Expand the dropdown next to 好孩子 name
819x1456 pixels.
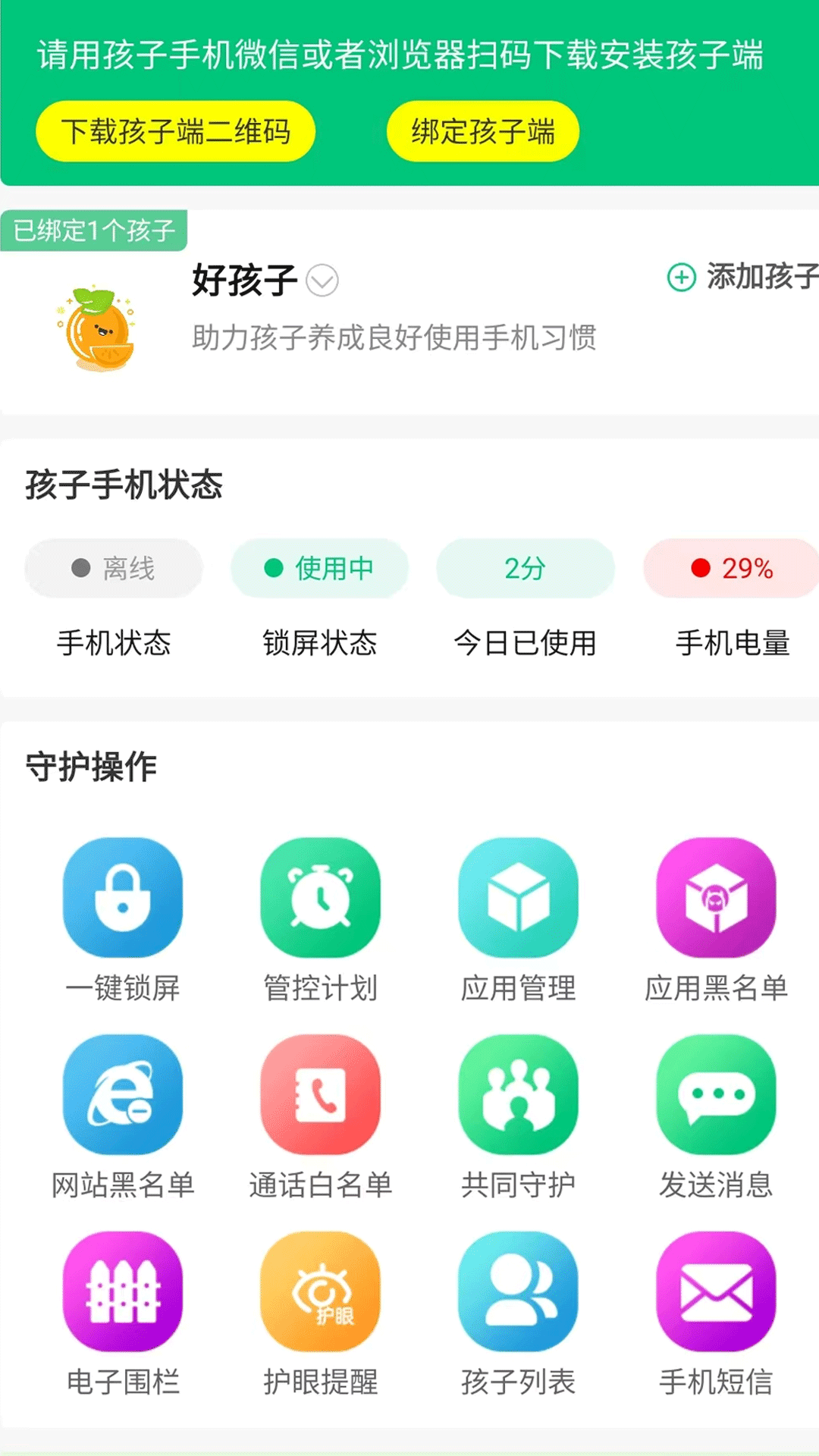pos(322,280)
